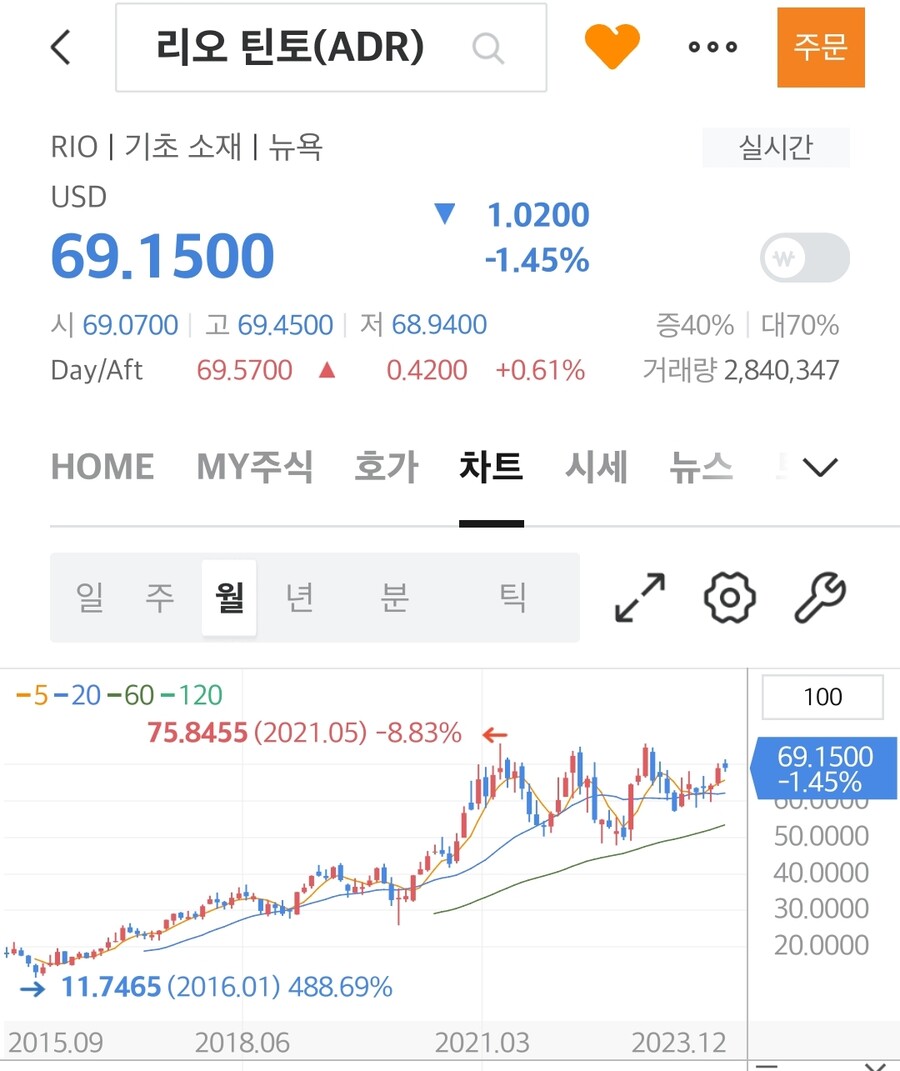The image size is (900, 1071).
Task: Switch to the 틱 tick chart interval
Action: tap(512, 597)
